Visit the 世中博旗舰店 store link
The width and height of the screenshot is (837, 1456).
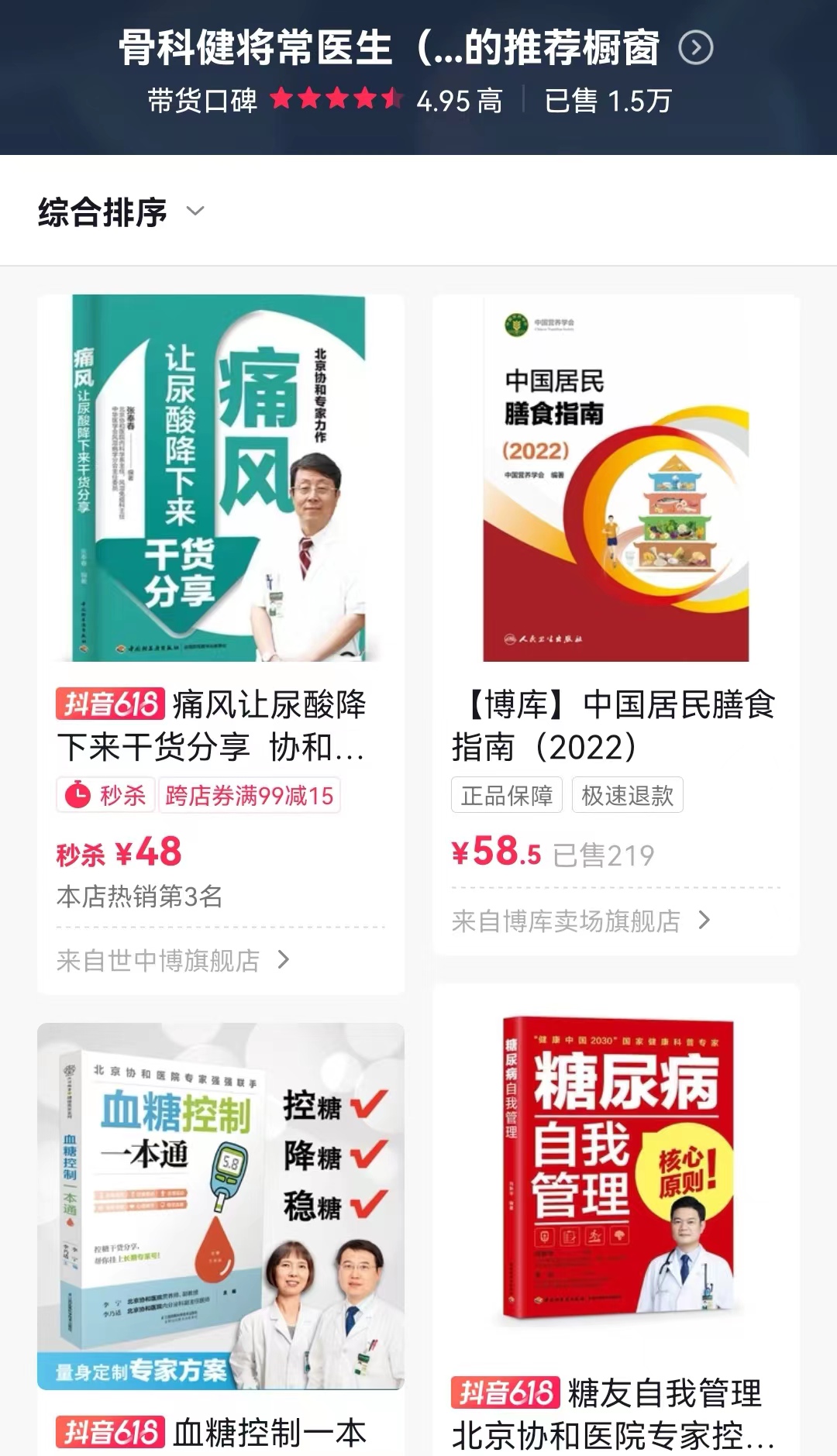tap(173, 960)
